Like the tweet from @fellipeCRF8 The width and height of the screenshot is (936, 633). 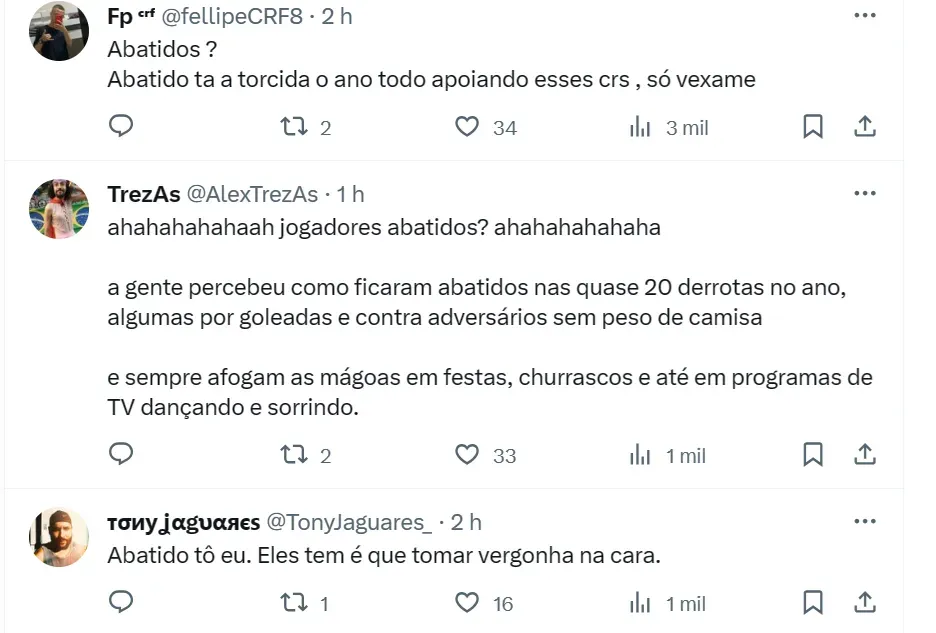coord(467,127)
